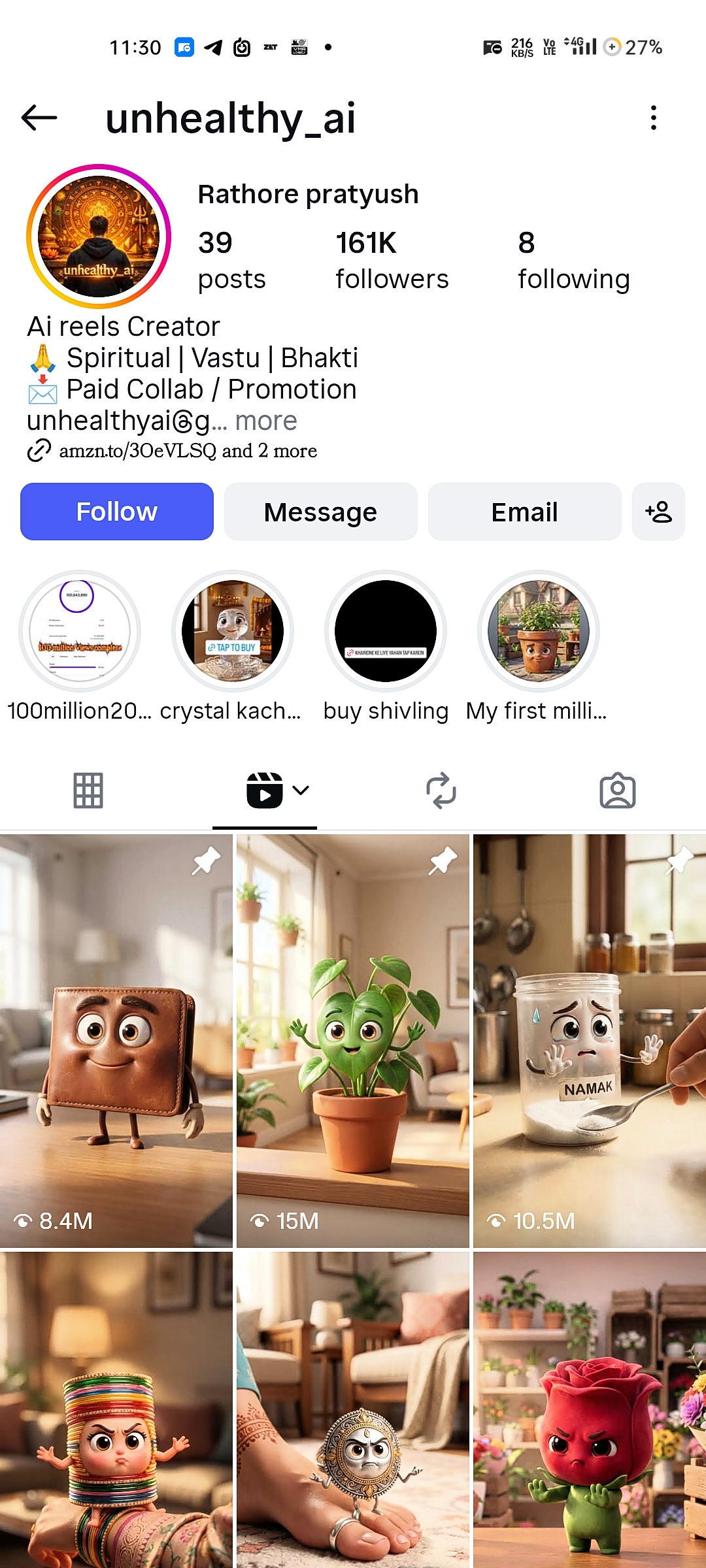The height and width of the screenshot is (1568, 706).
Task: Open the three-dot options menu
Action: [x=653, y=118]
